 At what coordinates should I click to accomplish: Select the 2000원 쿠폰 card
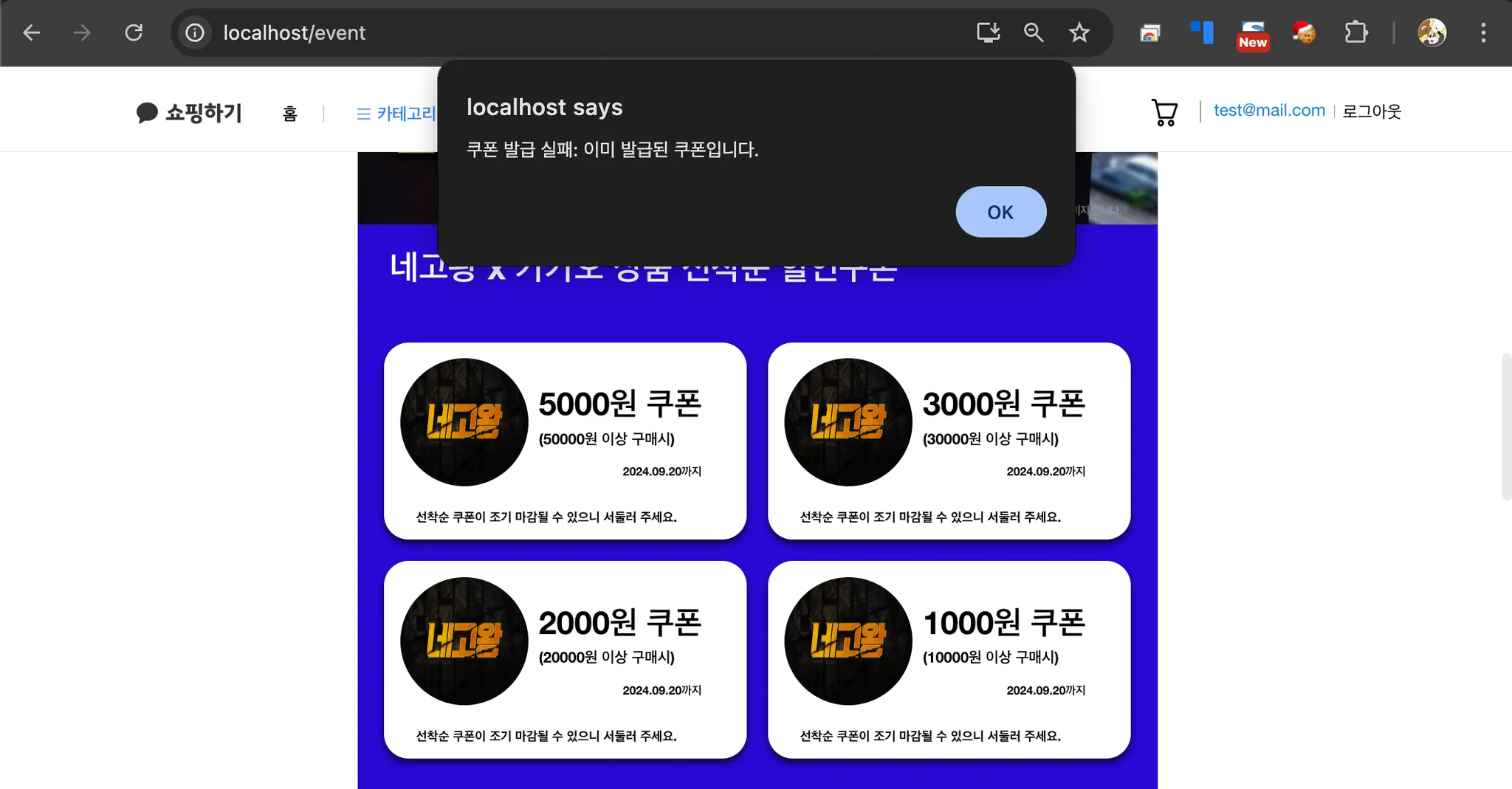tap(565, 659)
